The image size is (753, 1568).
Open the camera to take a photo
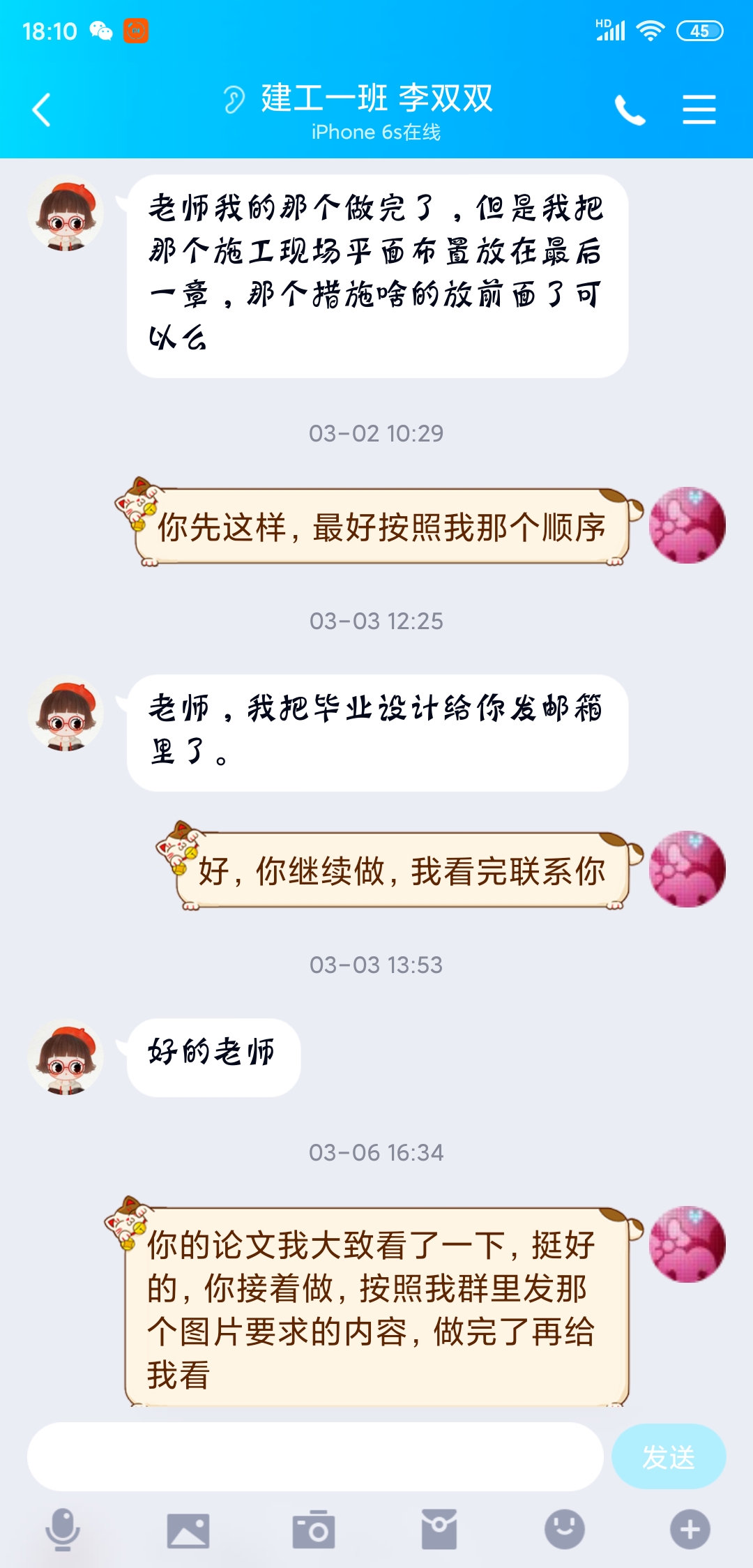point(314,1530)
